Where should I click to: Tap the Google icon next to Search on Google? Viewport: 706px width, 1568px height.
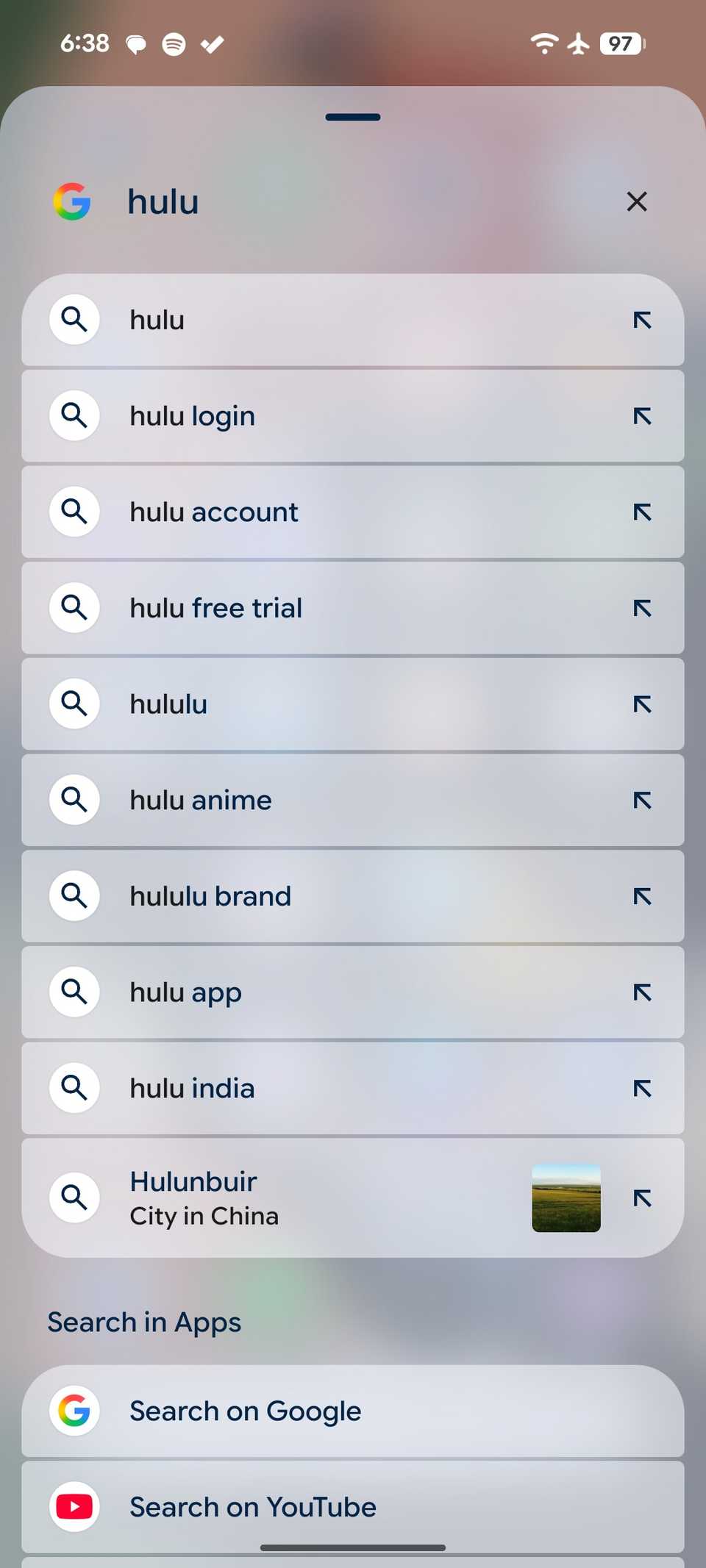click(x=74, y=1411)
